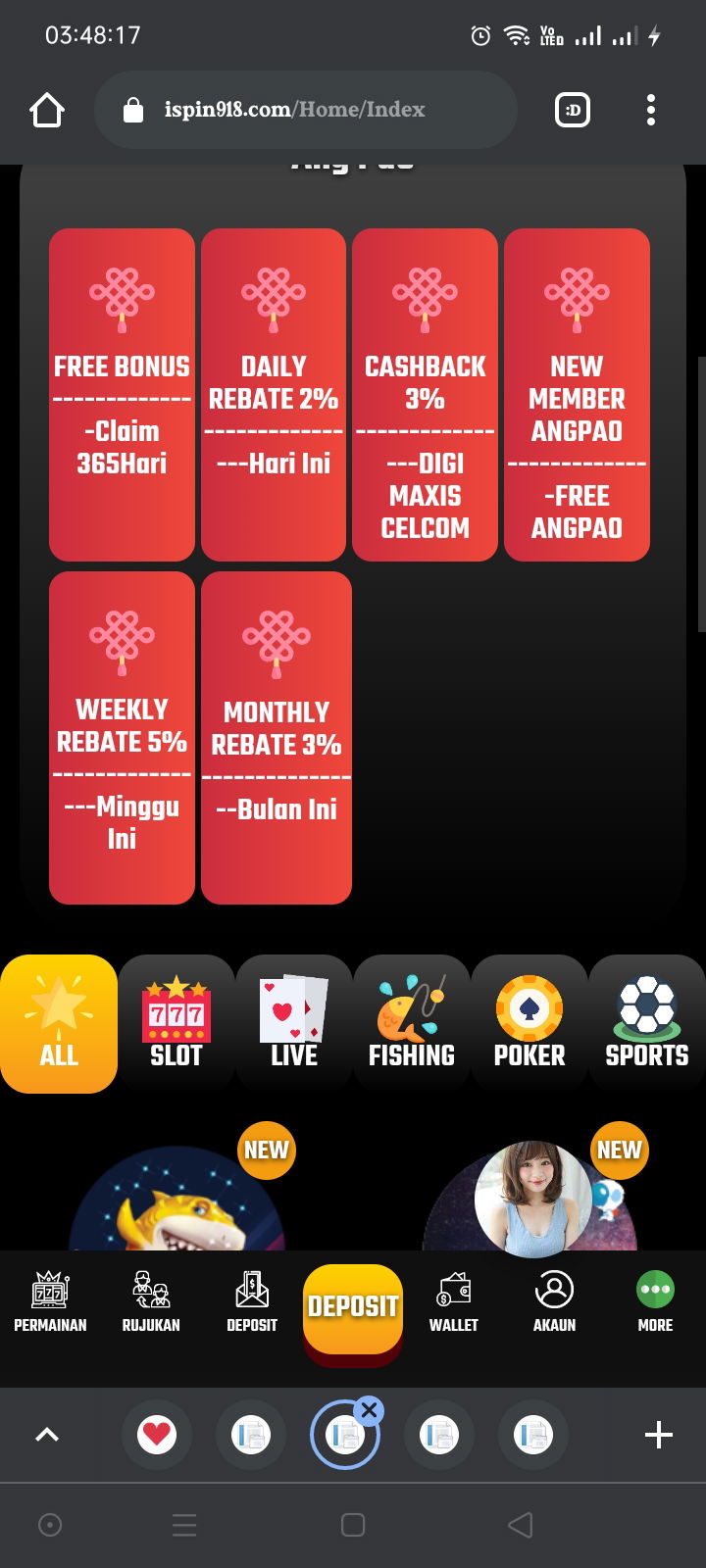Add a new browser tab
The image size is (706, 1568).
pos(659,1435)
